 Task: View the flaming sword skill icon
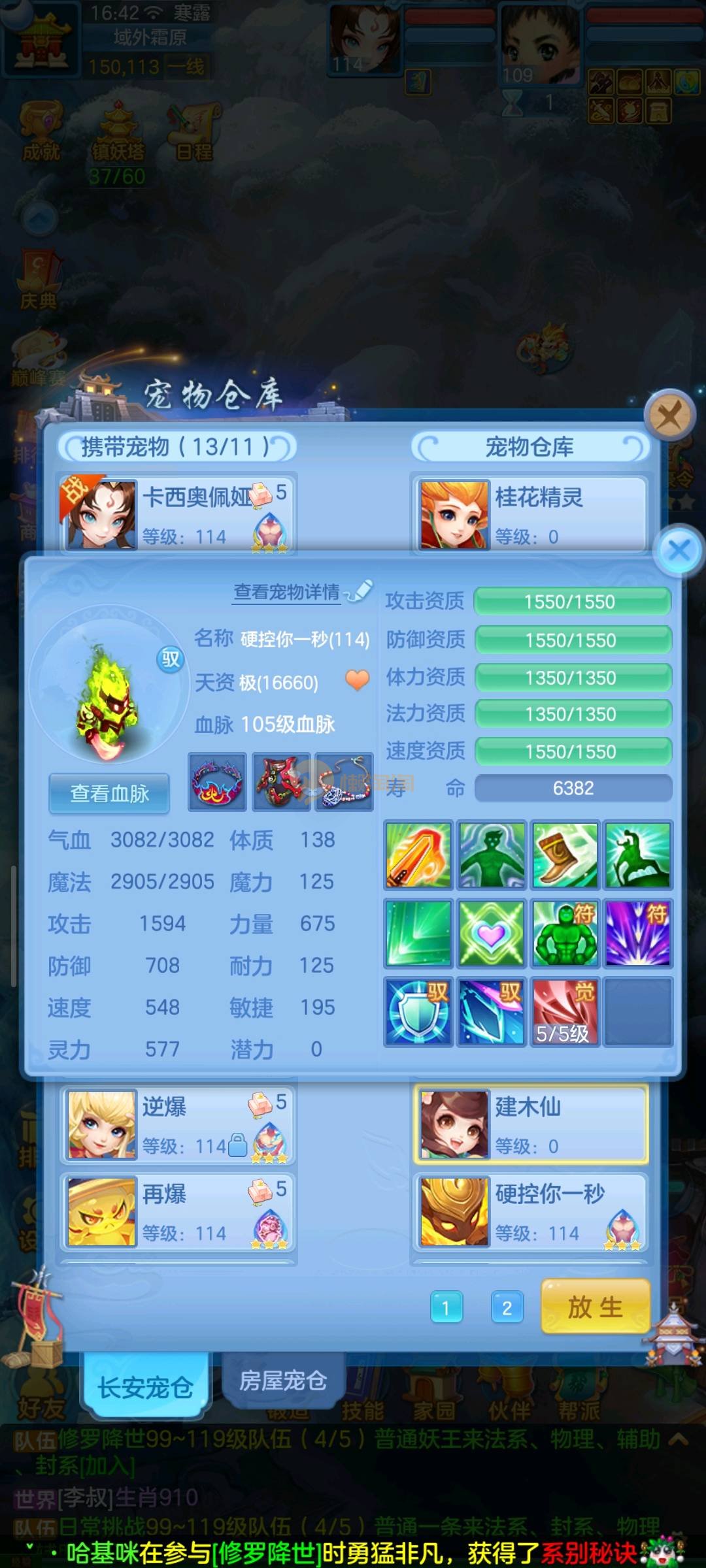click(x=418, y=856)
